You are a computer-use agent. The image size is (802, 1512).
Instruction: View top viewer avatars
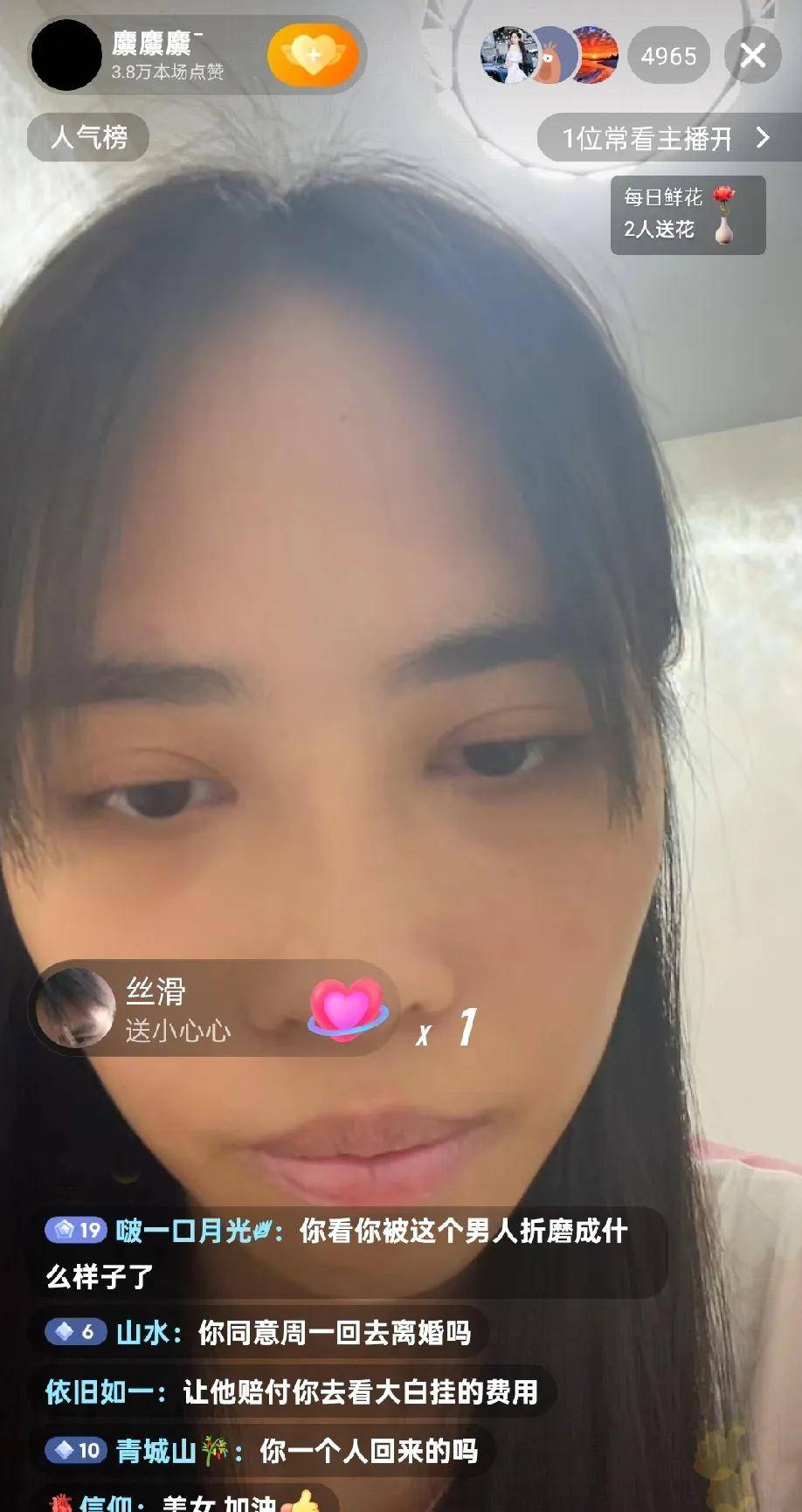(550, 56)
